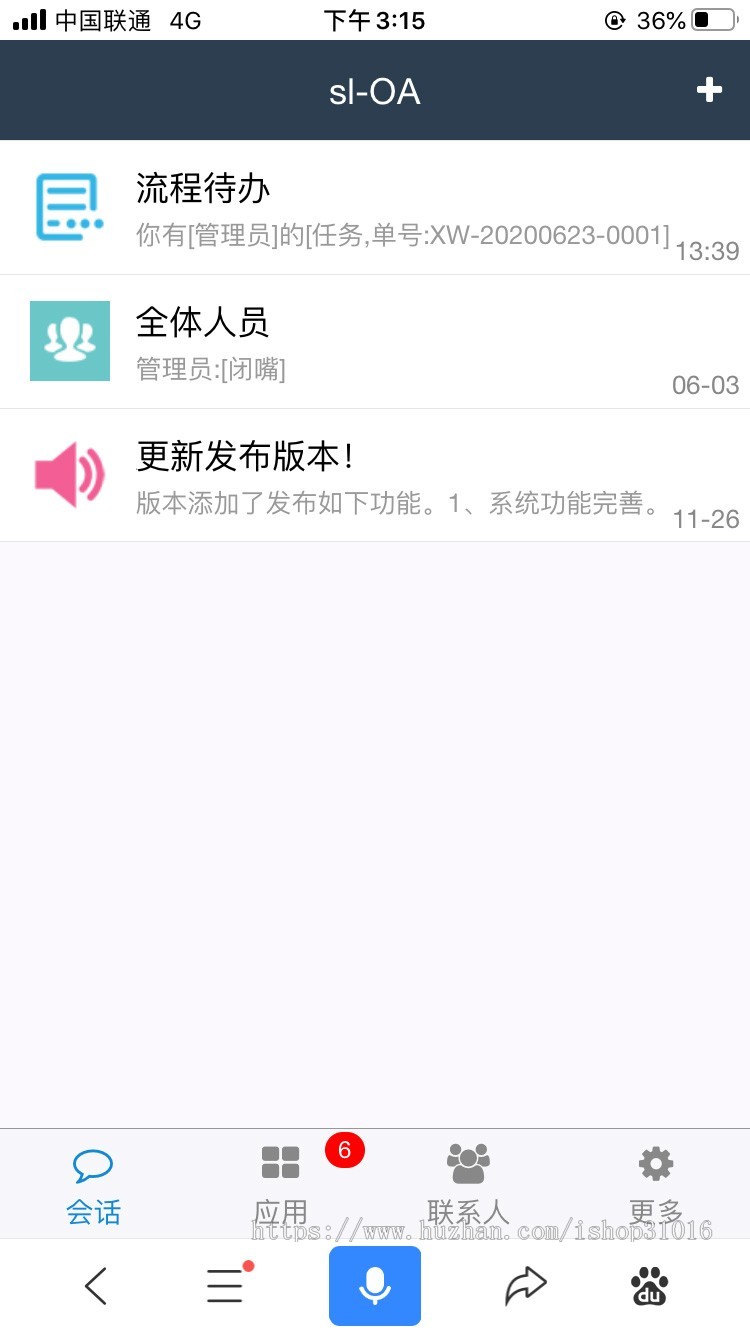The width and height of the screenshot is (750, 1334).
Task: Tap the blue microphone voice button
Action: tap(374, 1286)
